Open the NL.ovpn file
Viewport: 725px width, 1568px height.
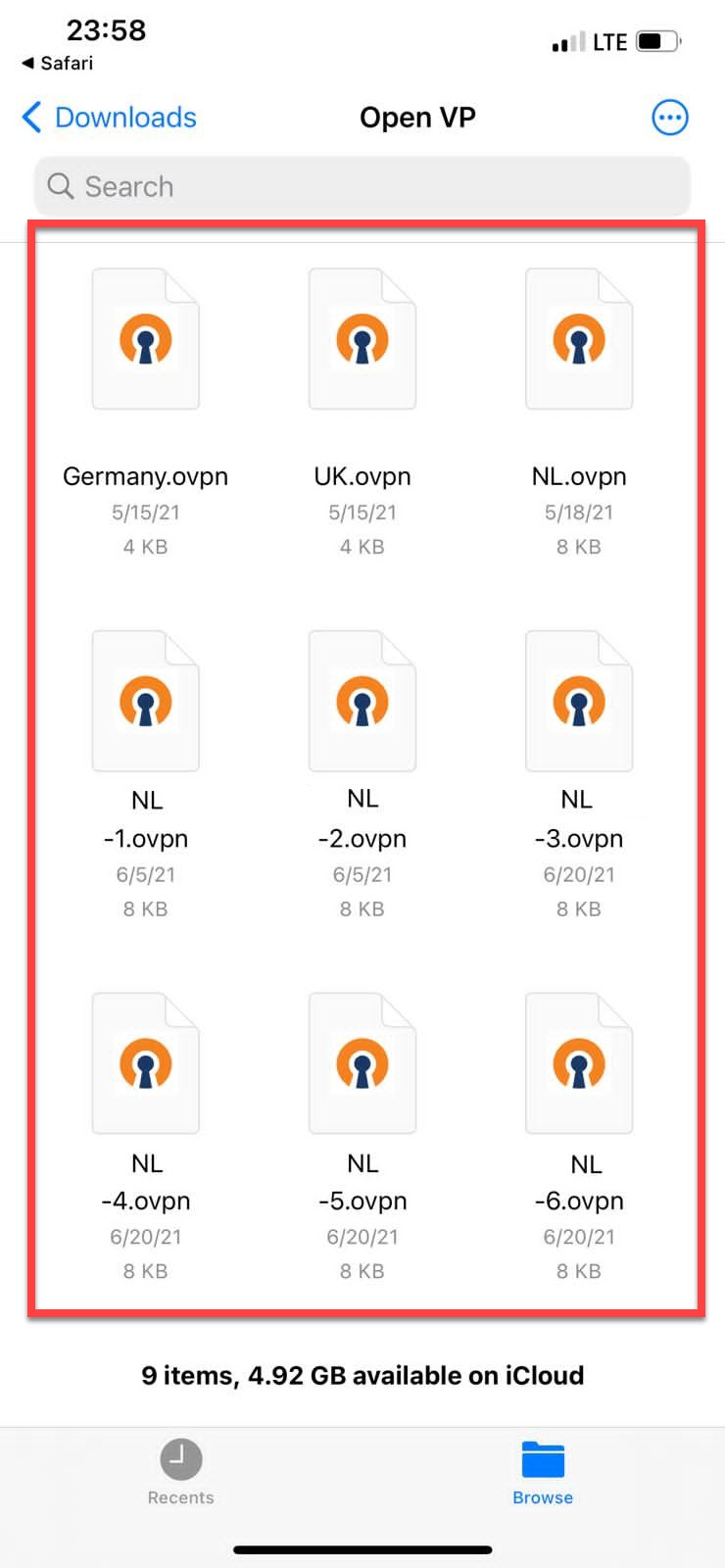579,339
